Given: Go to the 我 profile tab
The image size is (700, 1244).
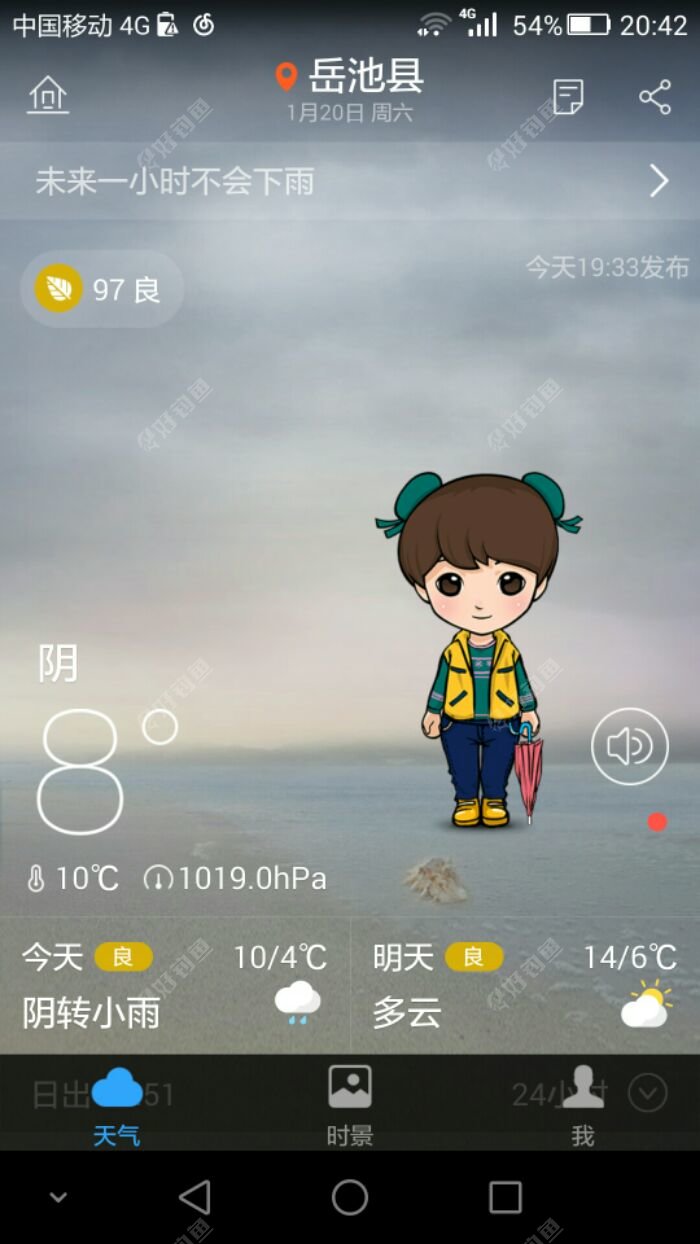Looking at the screenshot, I should [583, 1105].
